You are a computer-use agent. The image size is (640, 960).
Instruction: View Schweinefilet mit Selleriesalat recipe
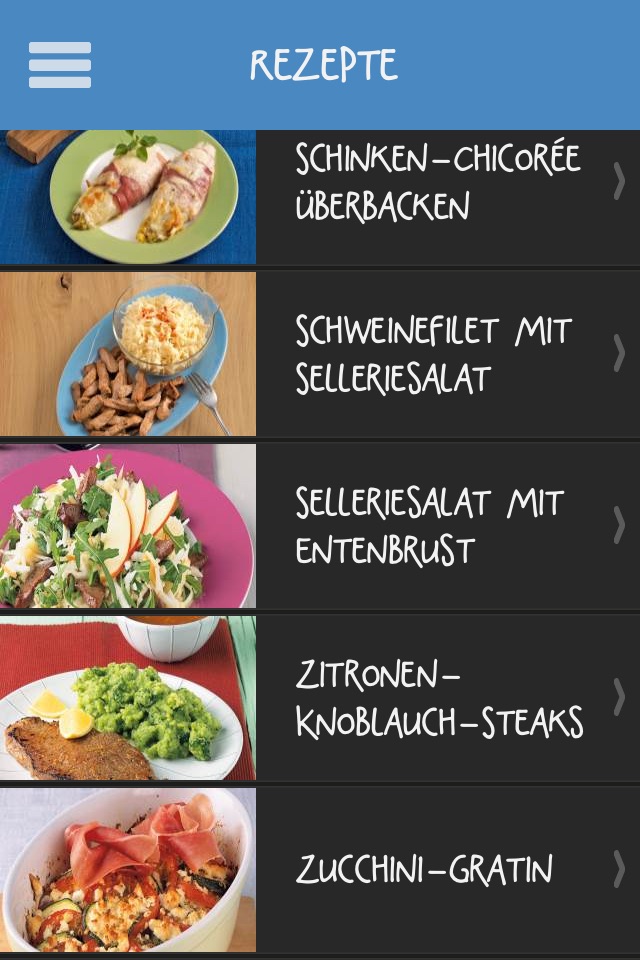[x=432, y=354]
